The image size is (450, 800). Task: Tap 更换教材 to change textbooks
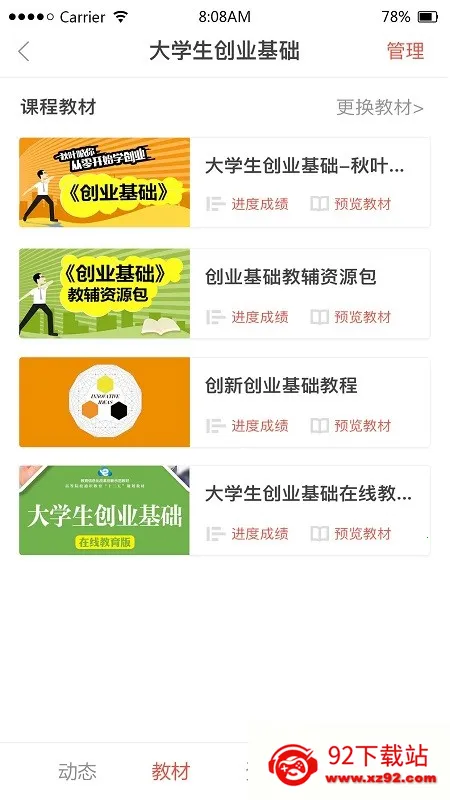[x=380, y=108]
